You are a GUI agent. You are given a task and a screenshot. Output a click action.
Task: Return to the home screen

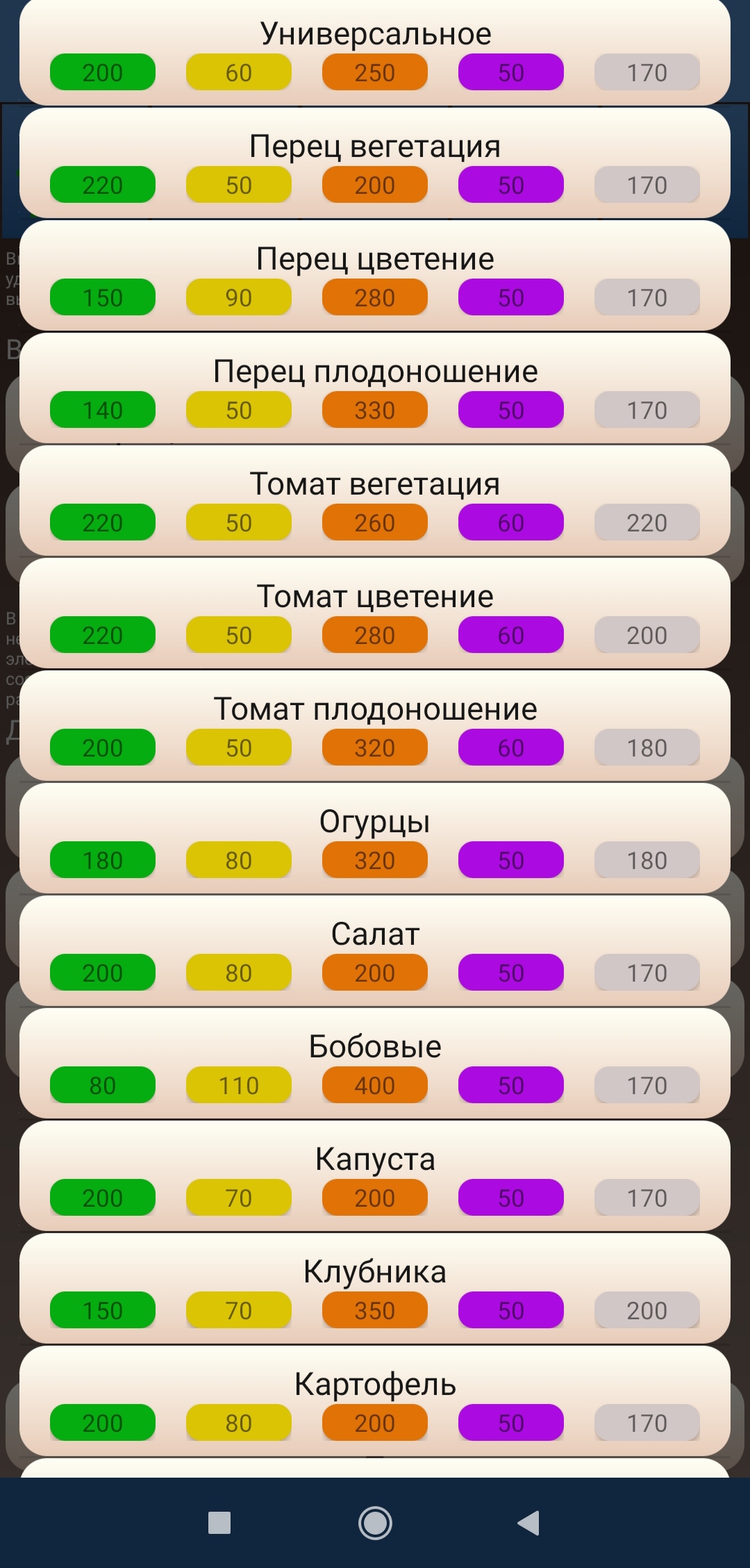point(375,1523)
